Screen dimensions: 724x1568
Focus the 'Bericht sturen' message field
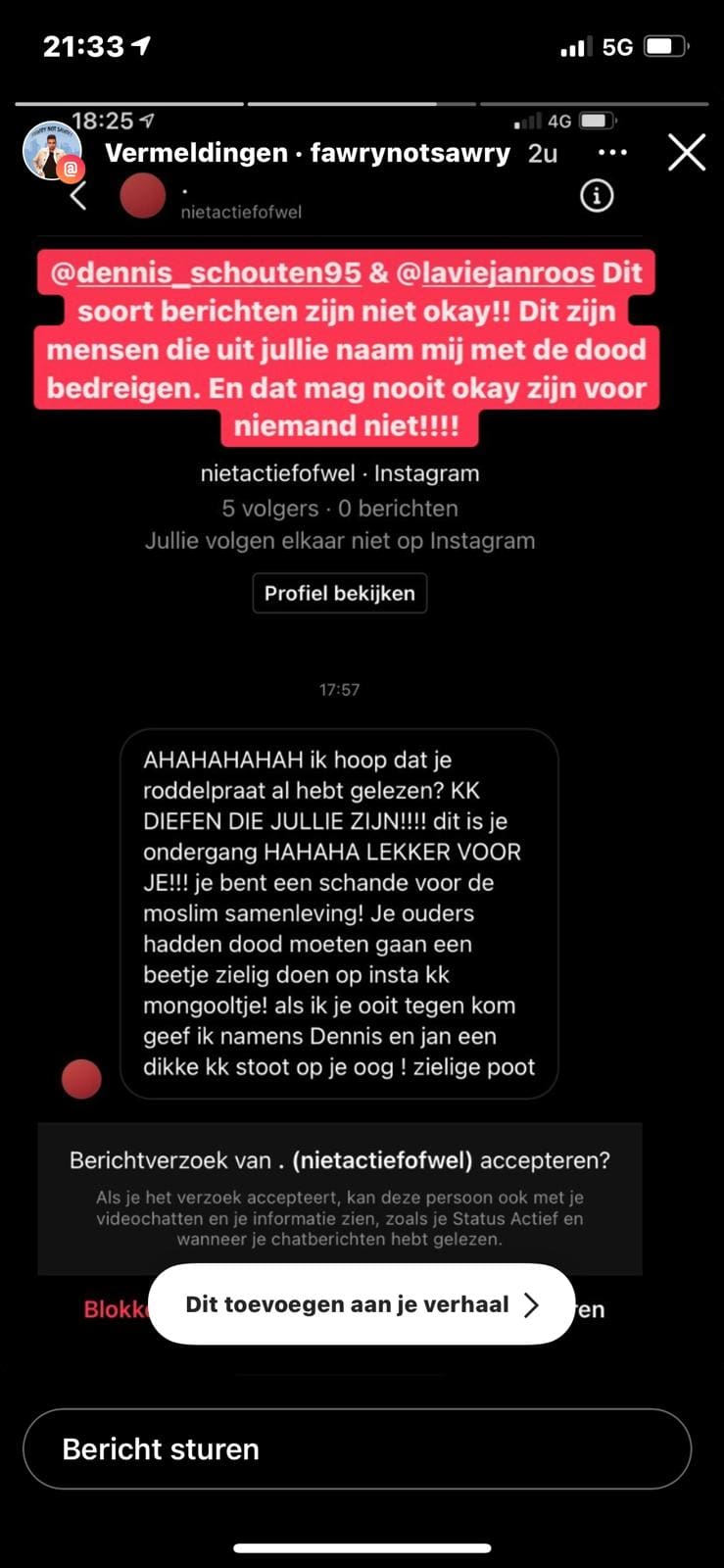[357, 1448]
